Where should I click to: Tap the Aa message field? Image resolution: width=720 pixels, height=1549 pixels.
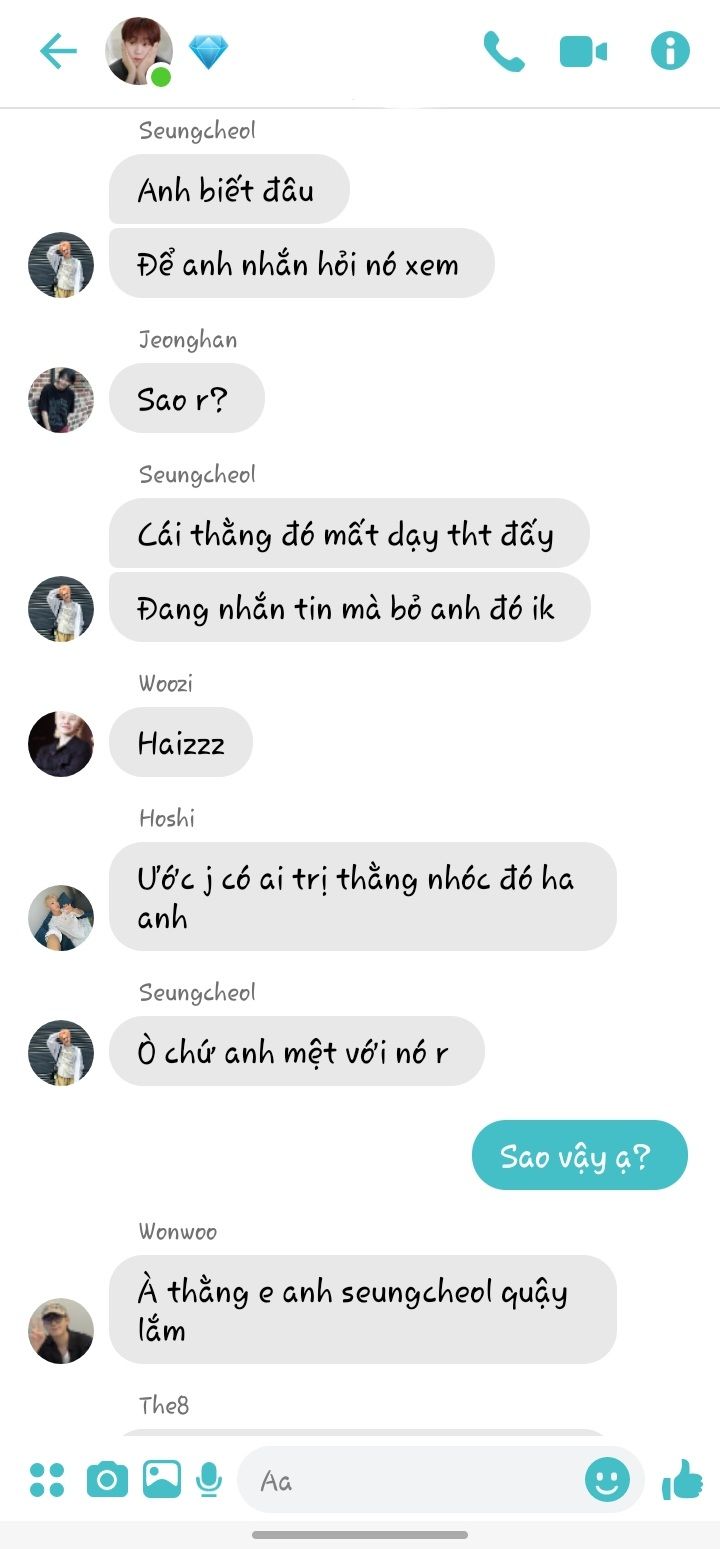point(410,1480)
